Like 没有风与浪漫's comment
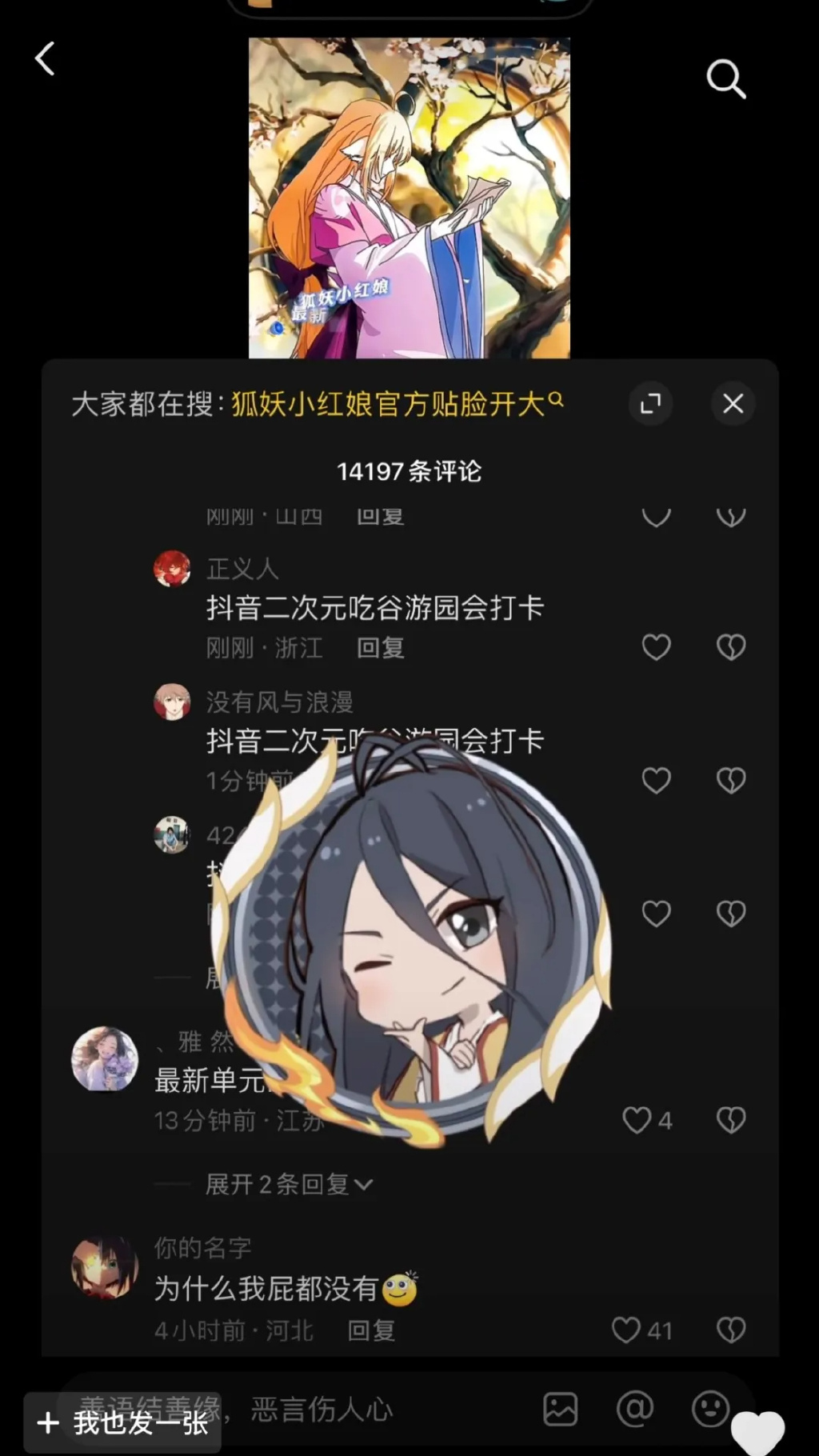Image resolution: width=819 pixels, height=1456 pixels. 656,780
